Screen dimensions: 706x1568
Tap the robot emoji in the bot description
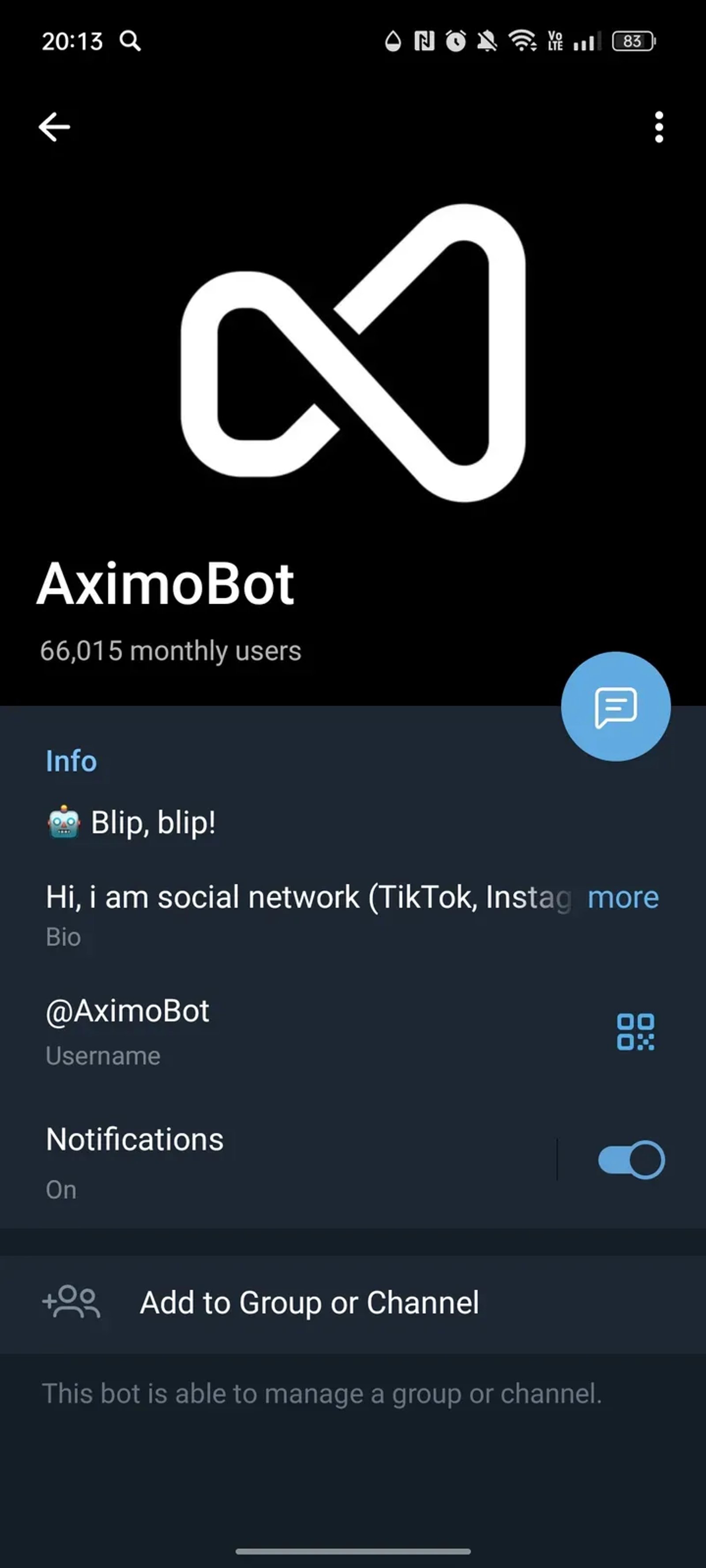click(64, 821)
